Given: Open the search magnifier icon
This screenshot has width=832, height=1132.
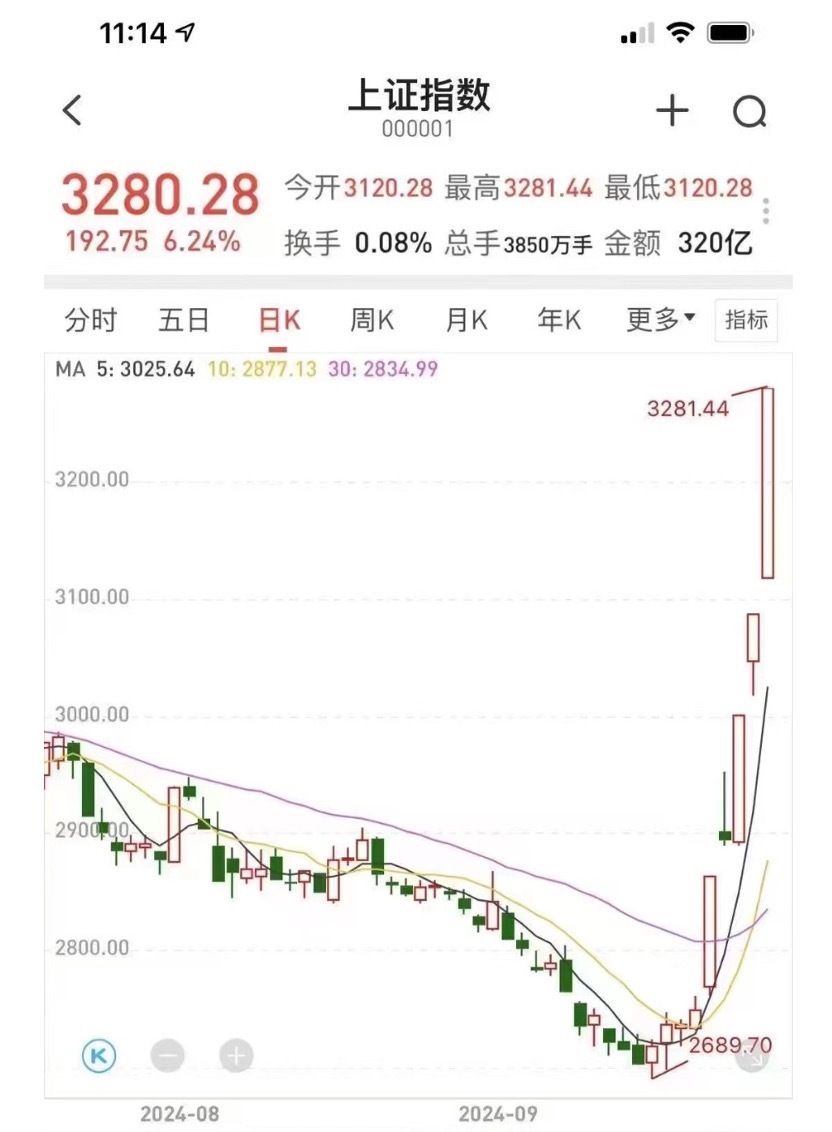Looking at the screenshot, I should (749, 111).
